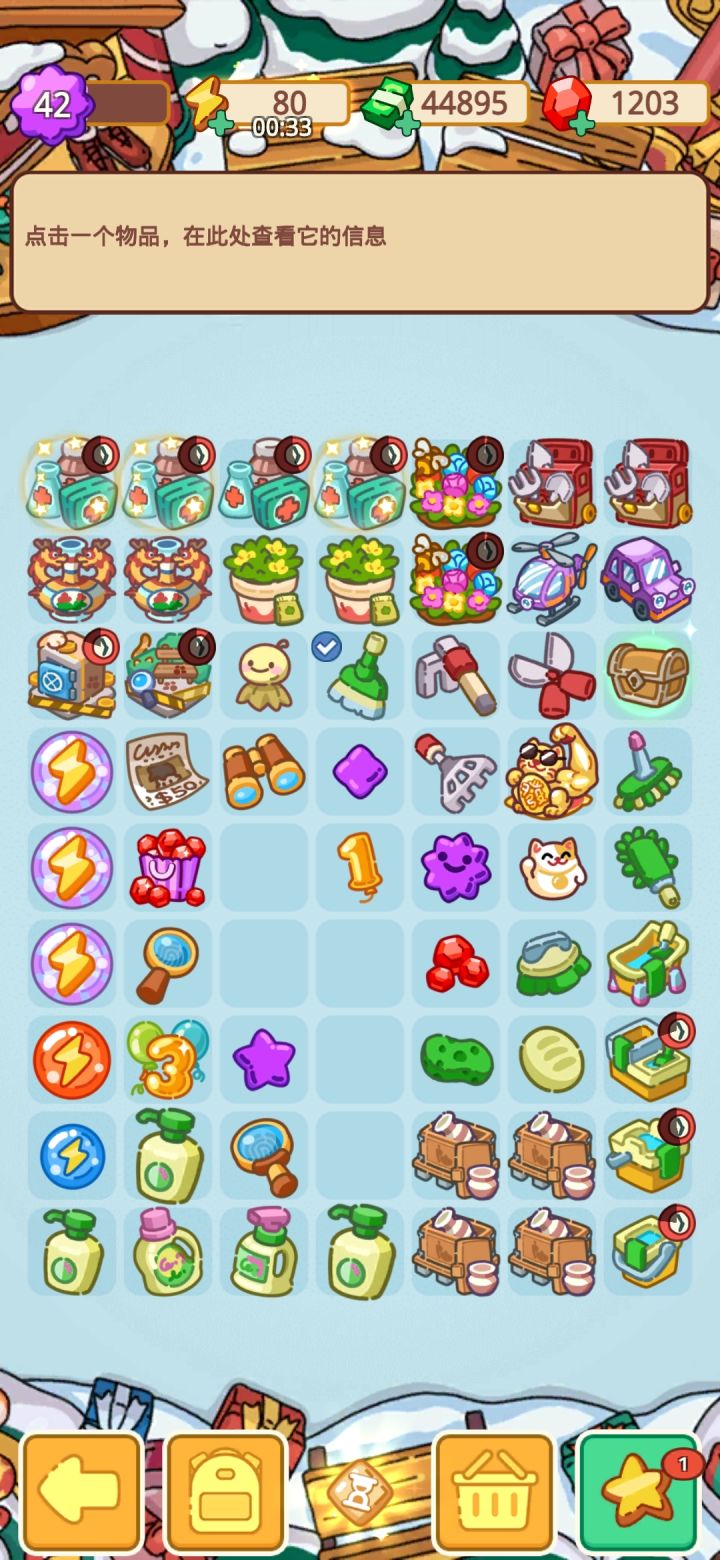Select the glowing treasure chest on the board
Viewport: 720px width, 1560px height.
(x=648, y=675)
